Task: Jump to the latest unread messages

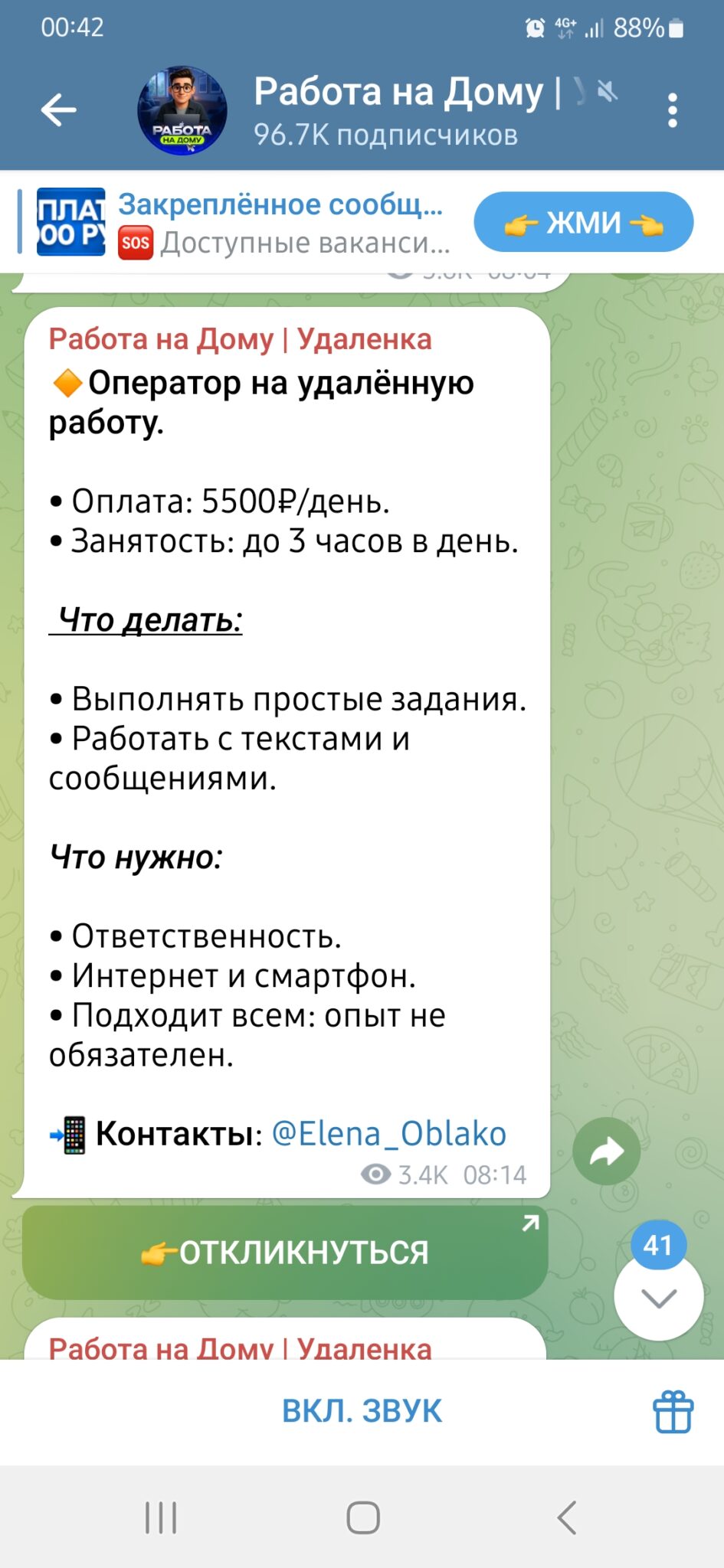Action: point(659,1296)
